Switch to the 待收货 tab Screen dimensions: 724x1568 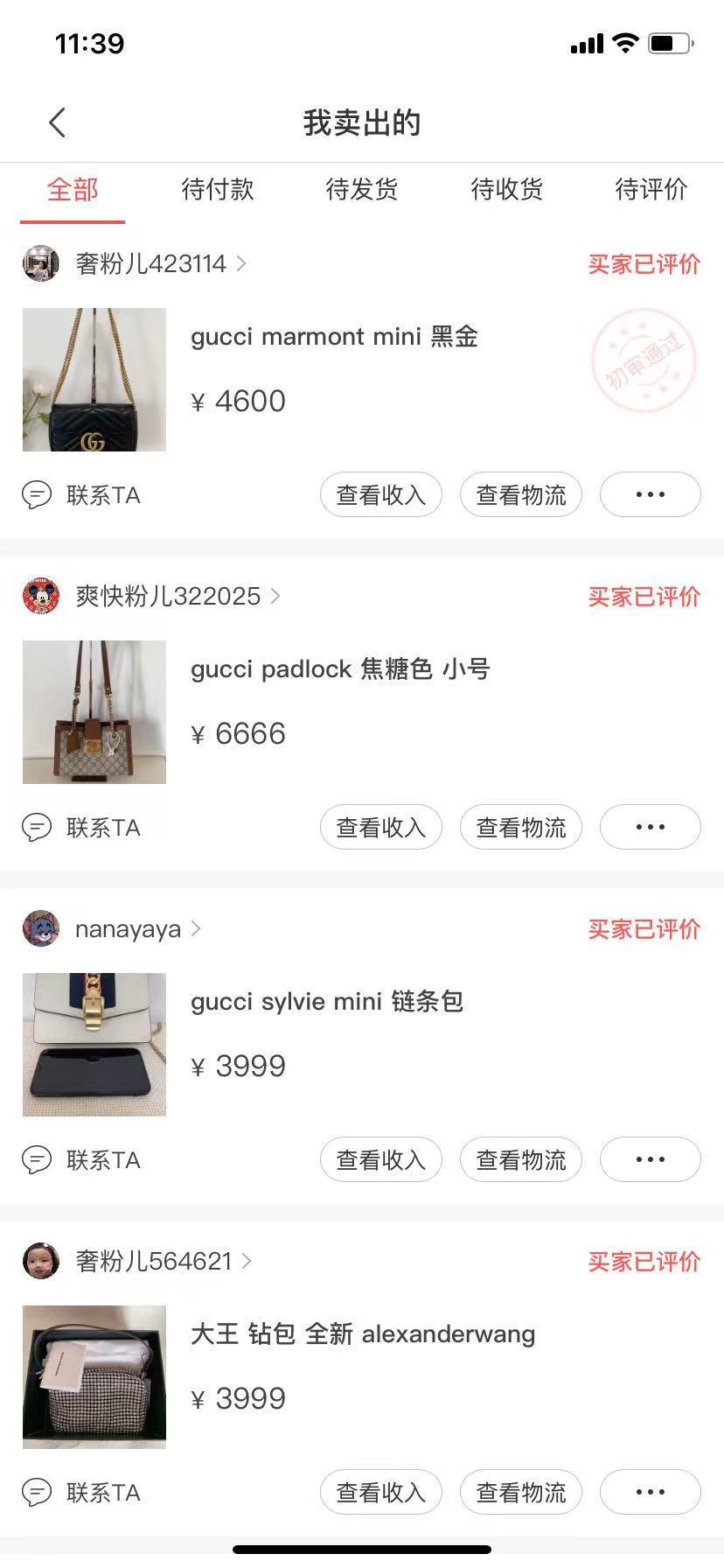[507, 189]
